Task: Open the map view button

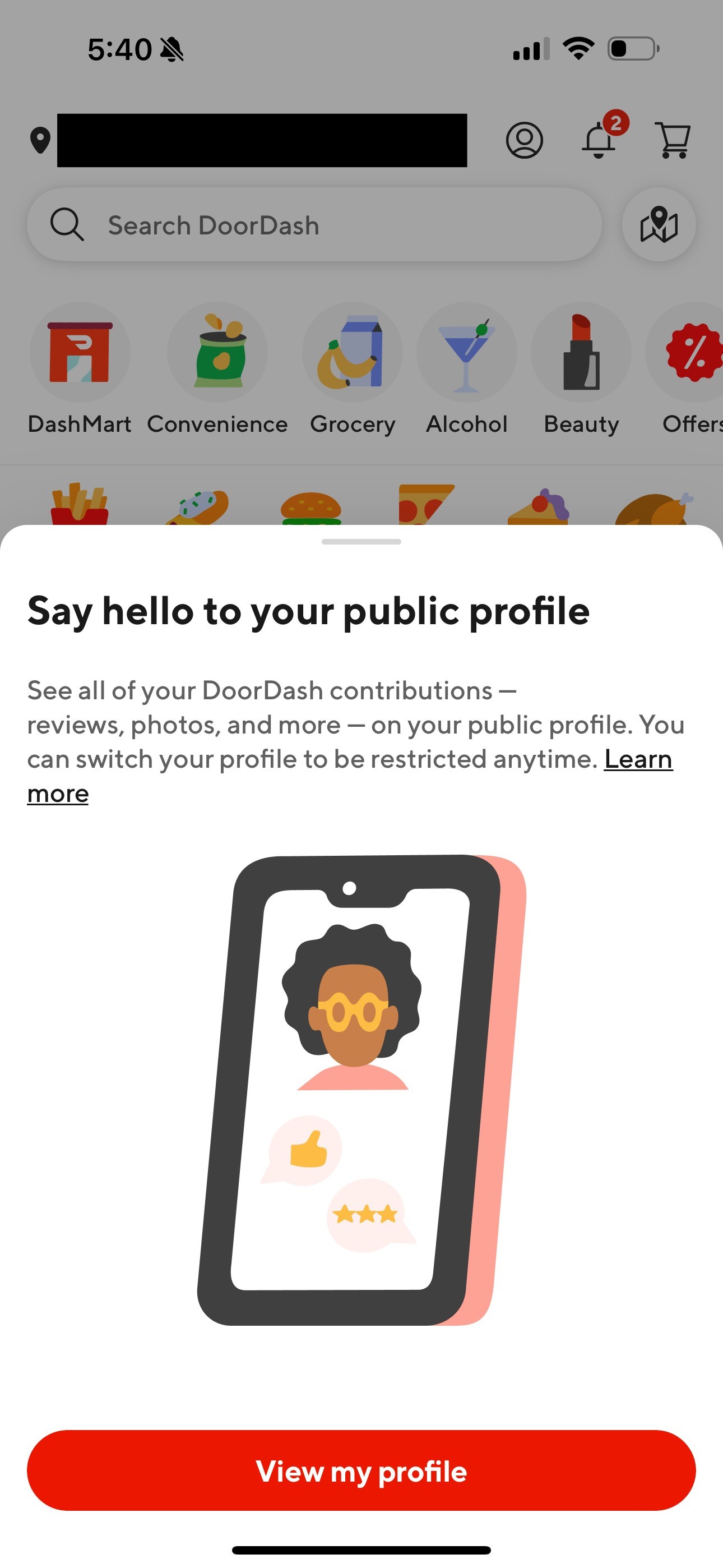Action: [659, 225]
